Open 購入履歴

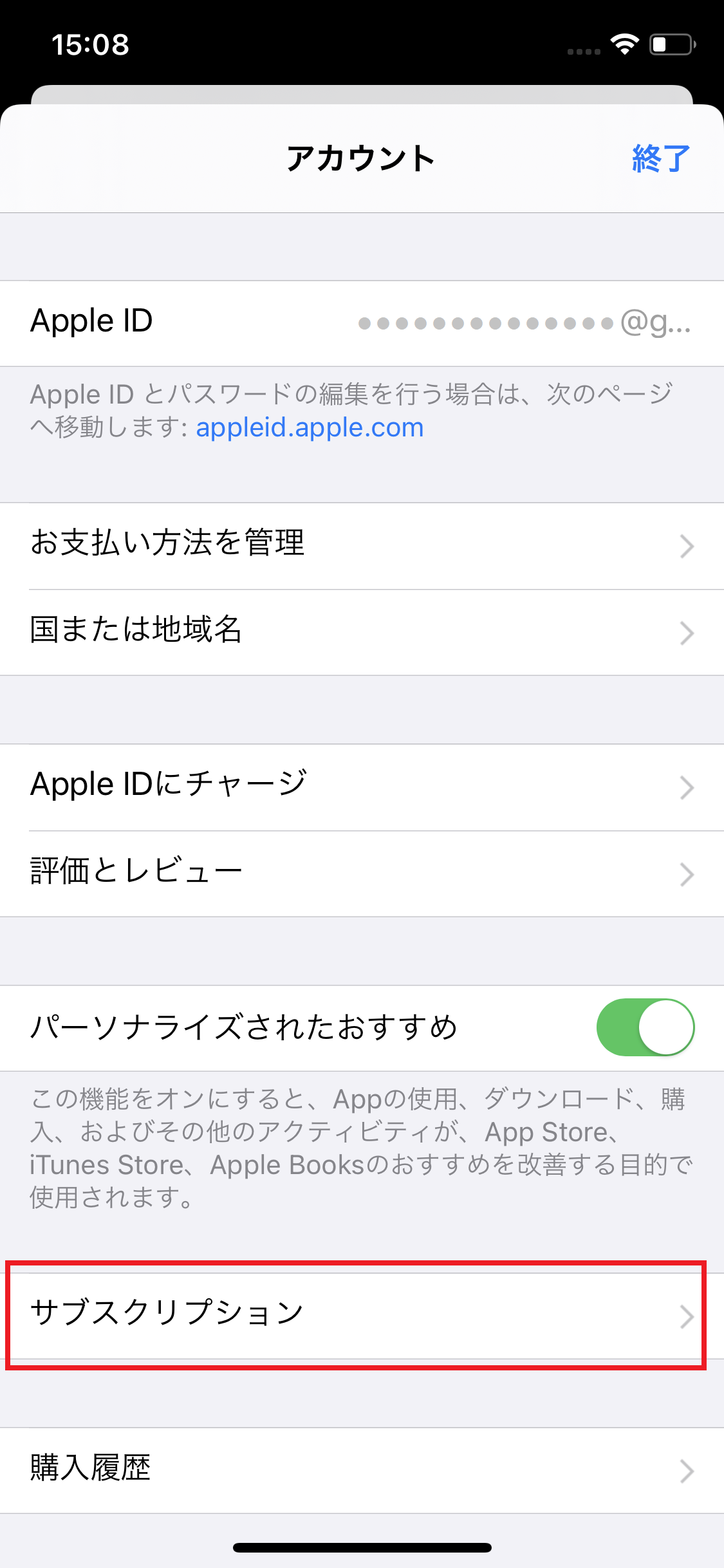(362, 1470)
